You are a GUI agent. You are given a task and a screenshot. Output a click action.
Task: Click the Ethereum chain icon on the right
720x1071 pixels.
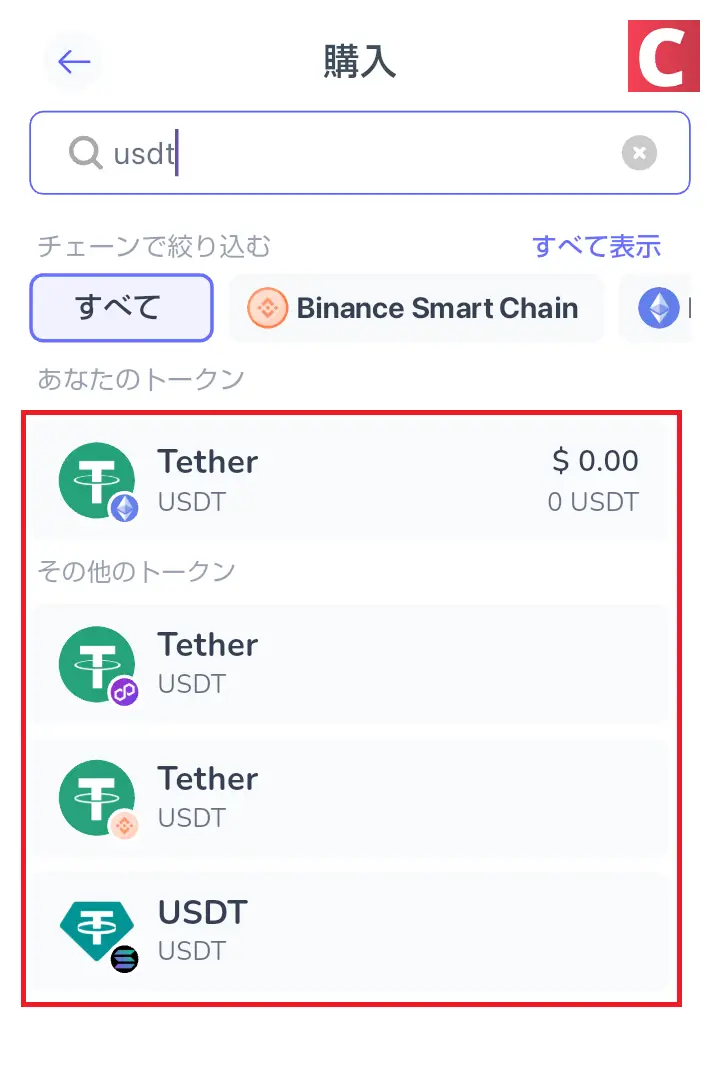tap(659, 308)
